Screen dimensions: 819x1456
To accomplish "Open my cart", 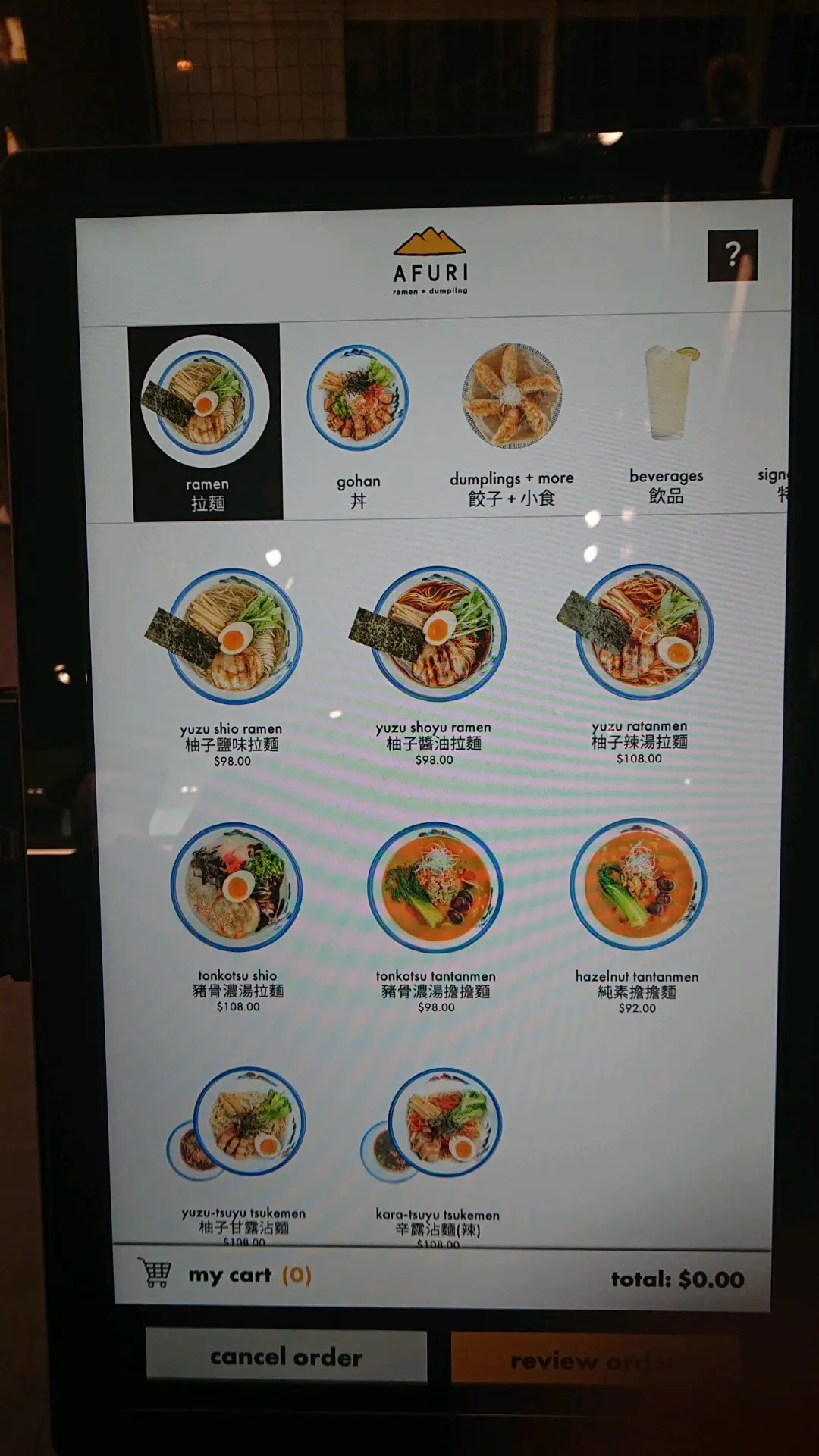I will pyautogui.click(x=227, y=1276).
